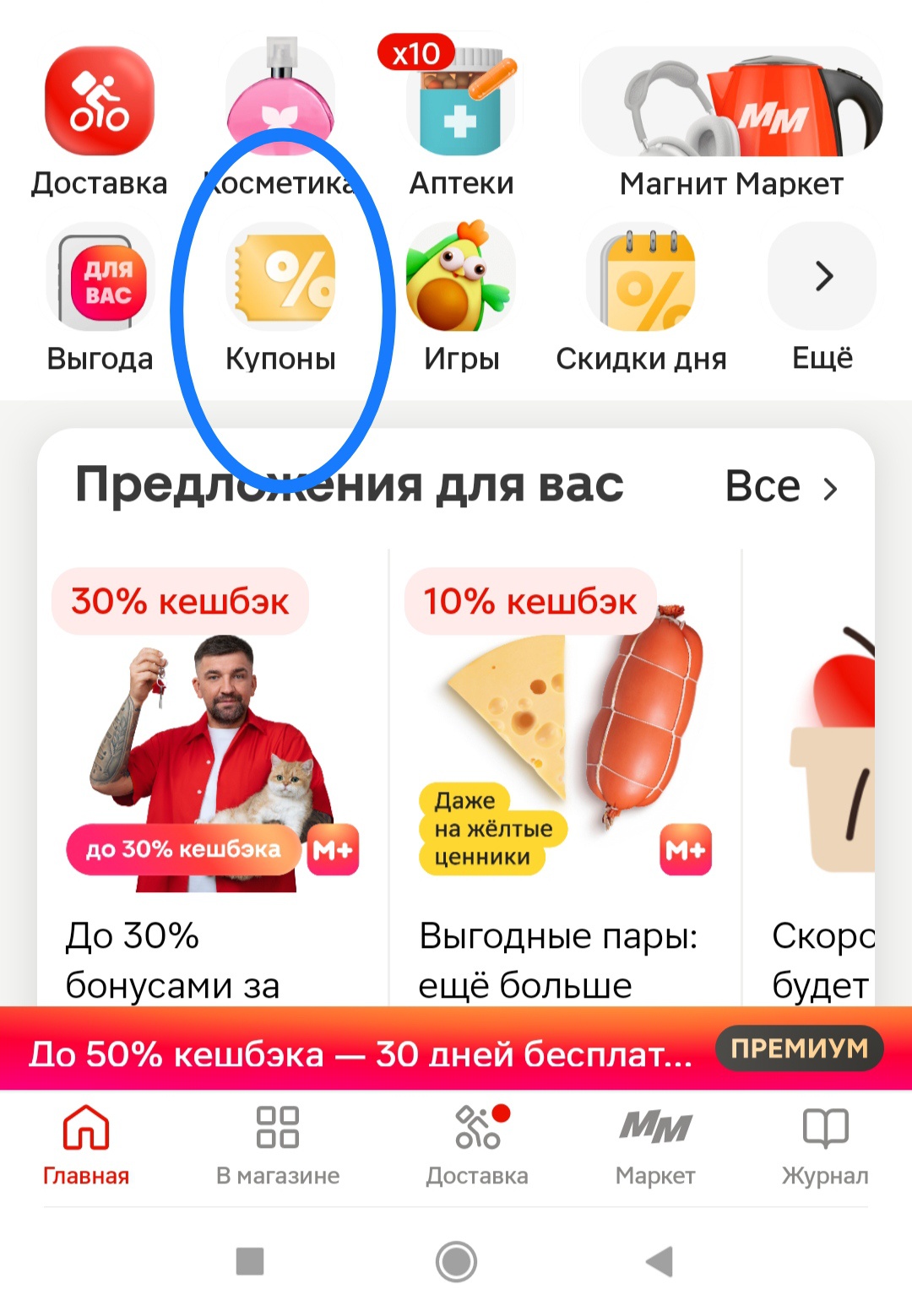Switch to the Главная tab
Image resolution: width=912 pixels, height=1316 pixels.
[86, 1144]
